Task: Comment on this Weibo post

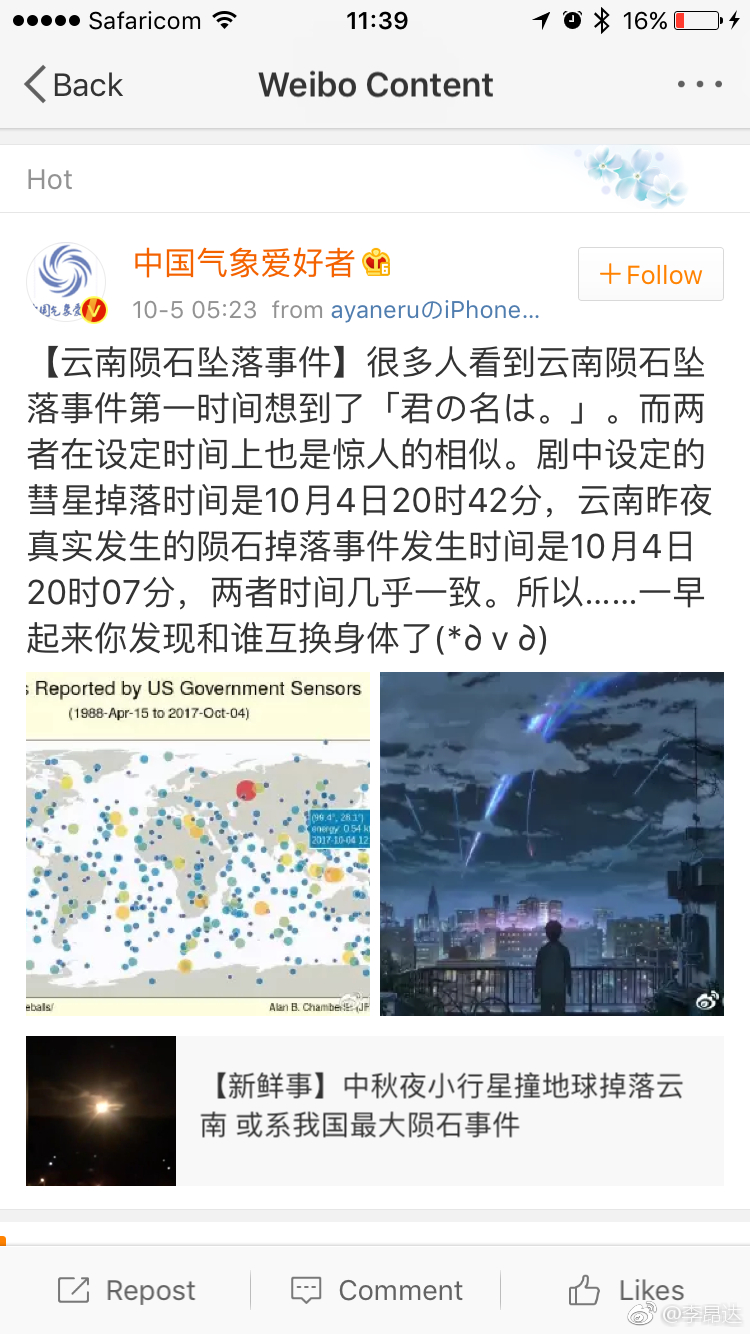Action: click(x=376, y=1290)
